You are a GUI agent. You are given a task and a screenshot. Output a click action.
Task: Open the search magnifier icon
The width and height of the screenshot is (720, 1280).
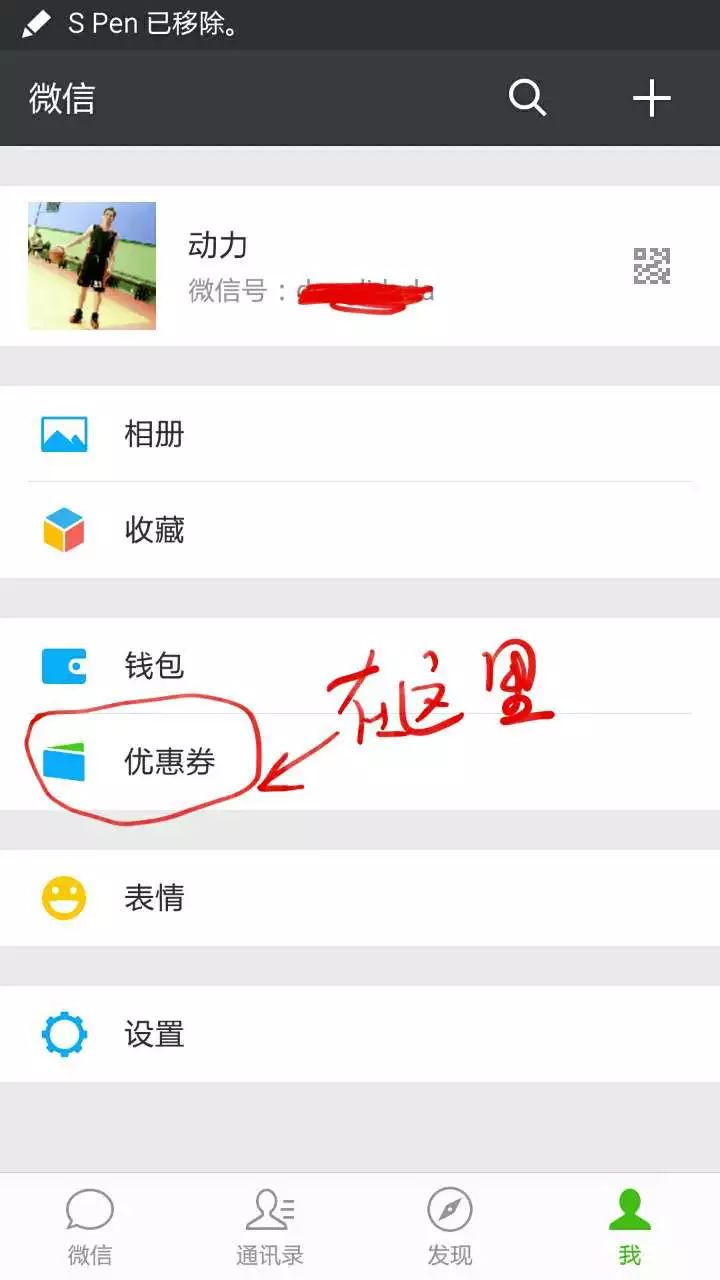[x=527, y=98]
